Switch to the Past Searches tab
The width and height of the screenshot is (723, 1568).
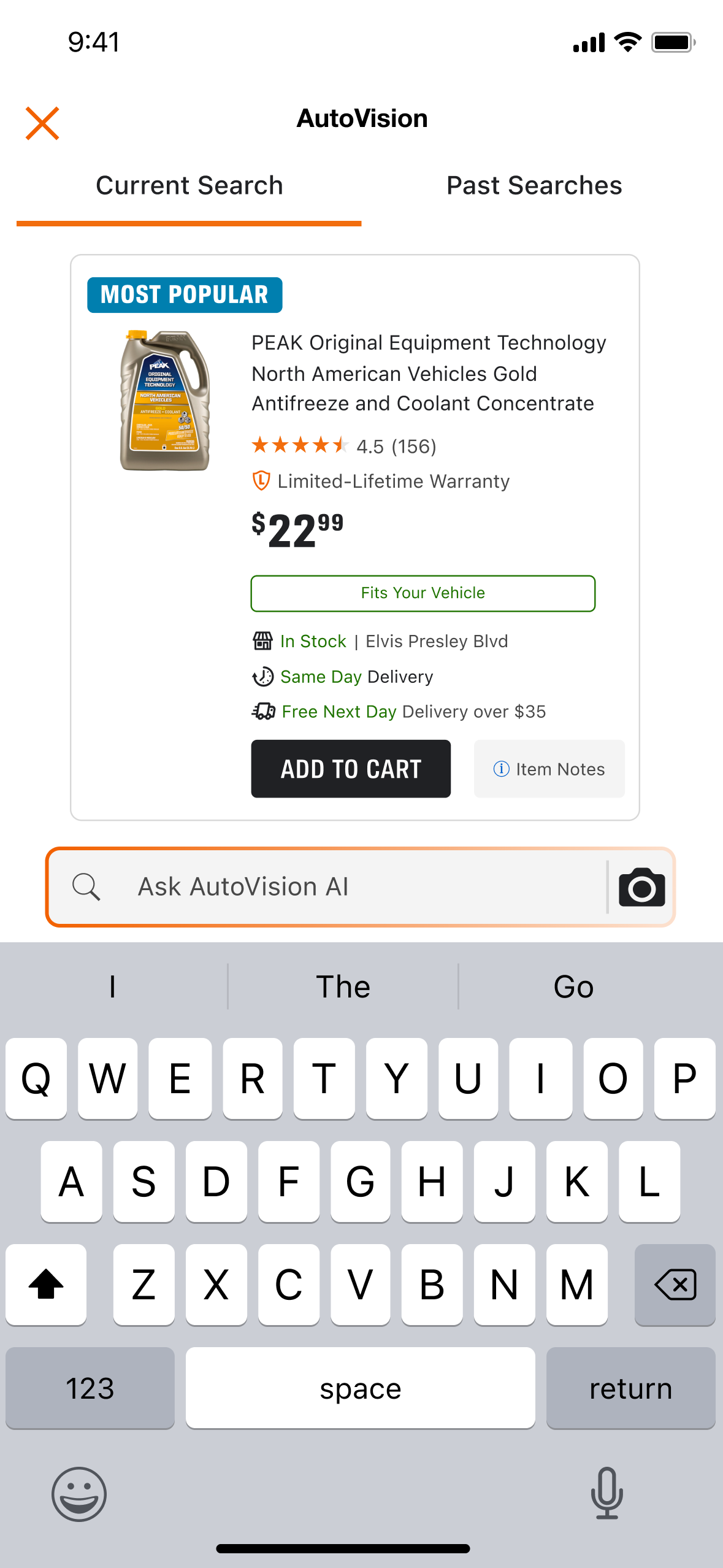pos(534,185)
